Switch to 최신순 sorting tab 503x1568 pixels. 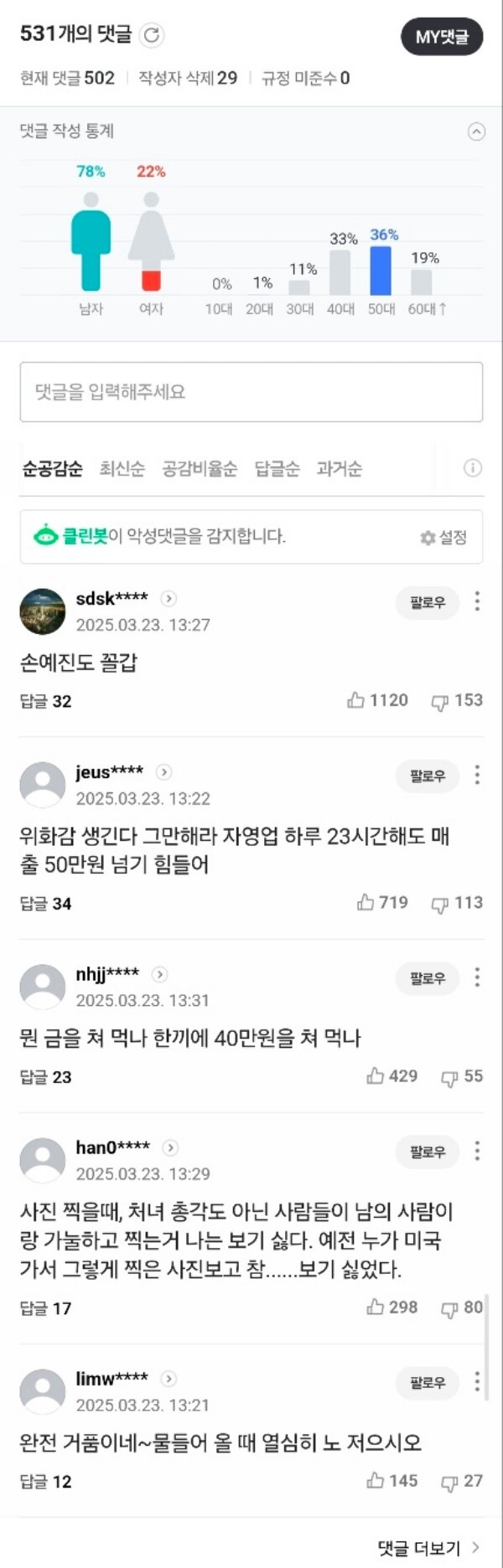[x=122, y=469]
